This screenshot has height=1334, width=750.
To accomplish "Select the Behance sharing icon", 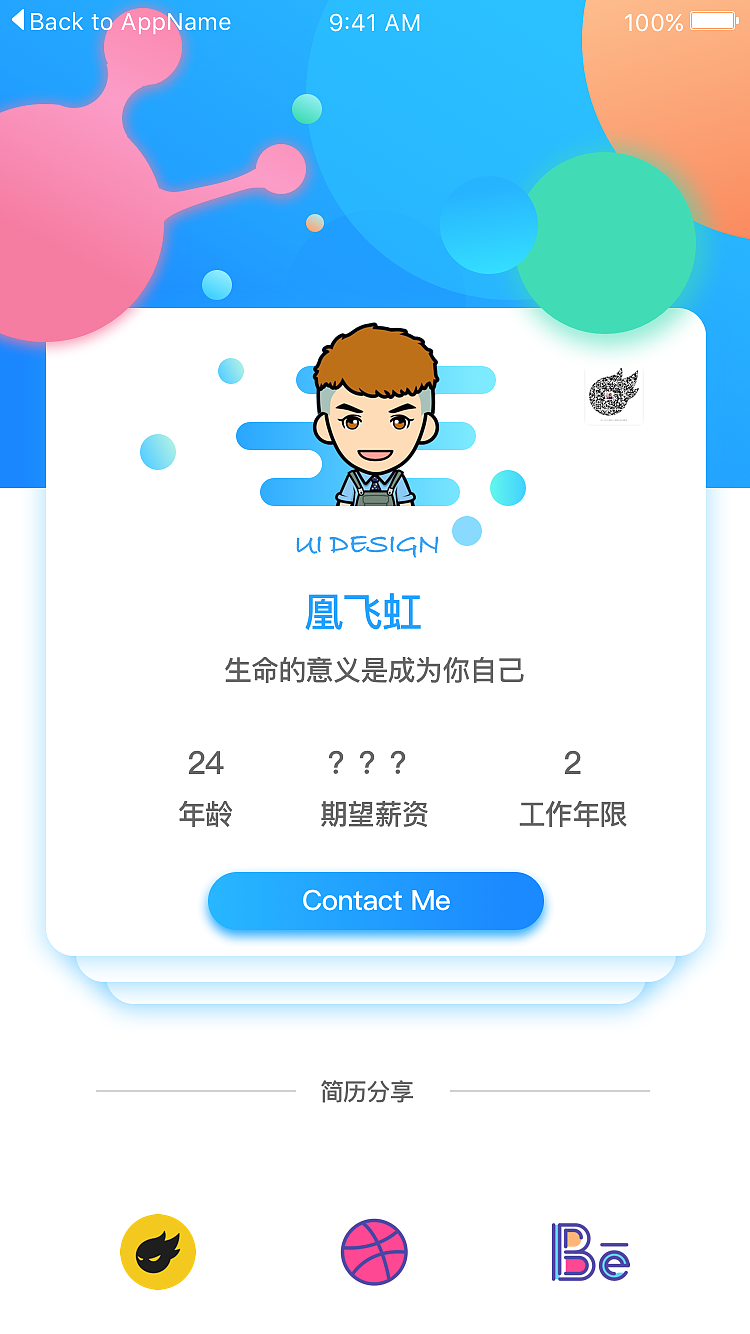I will [590, 1252].
